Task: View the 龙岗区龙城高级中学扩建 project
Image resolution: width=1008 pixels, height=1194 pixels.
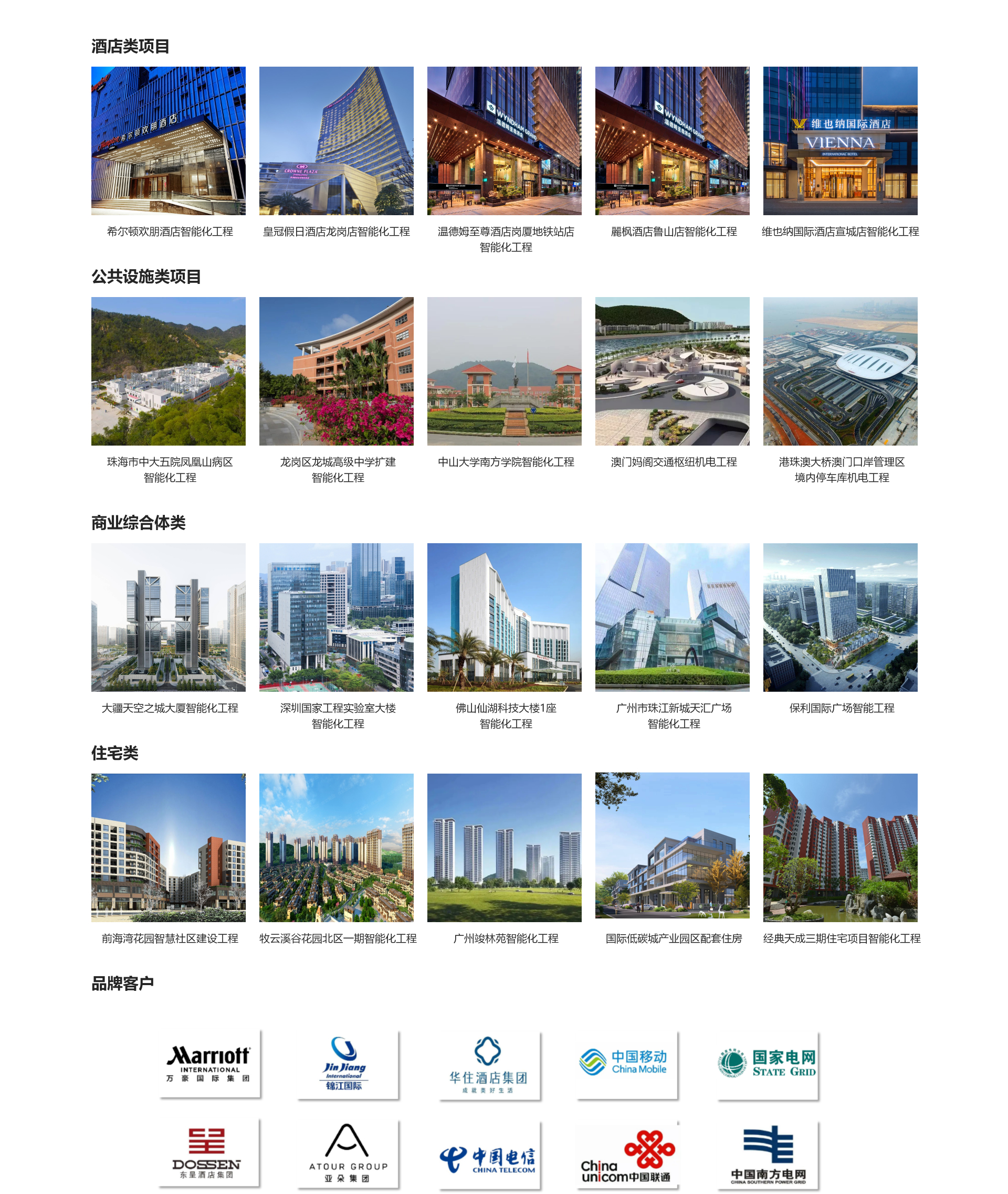Action: pyautogui.click(x=336, y=371)
